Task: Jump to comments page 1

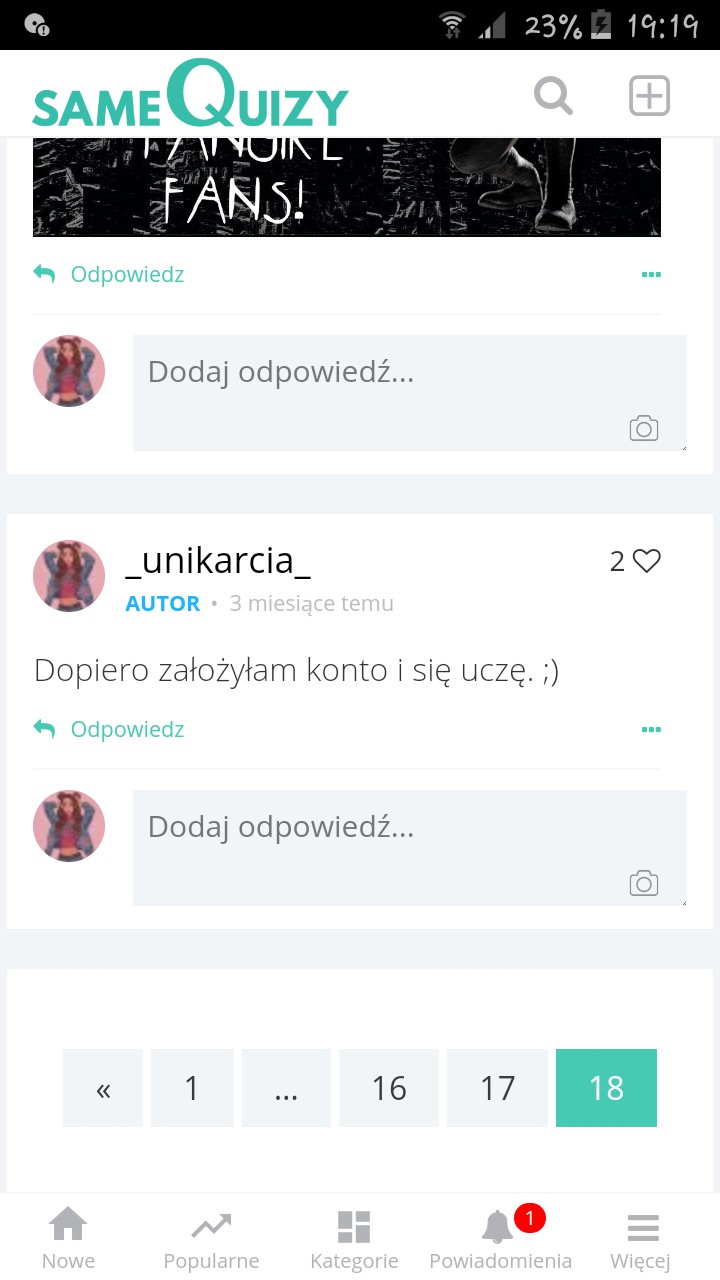Action: point(192,1088)
